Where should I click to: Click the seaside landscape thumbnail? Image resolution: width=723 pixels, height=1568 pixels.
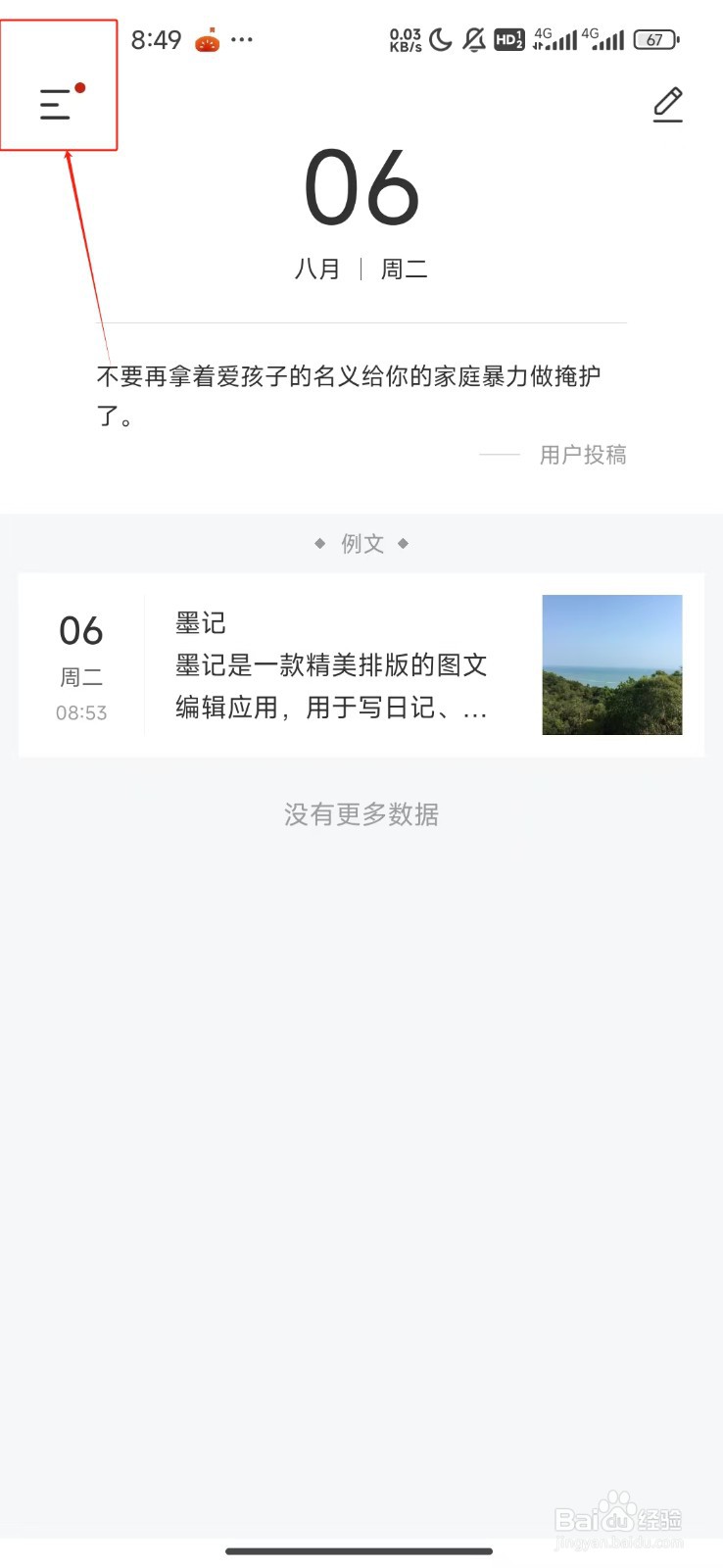click(611, 664)
